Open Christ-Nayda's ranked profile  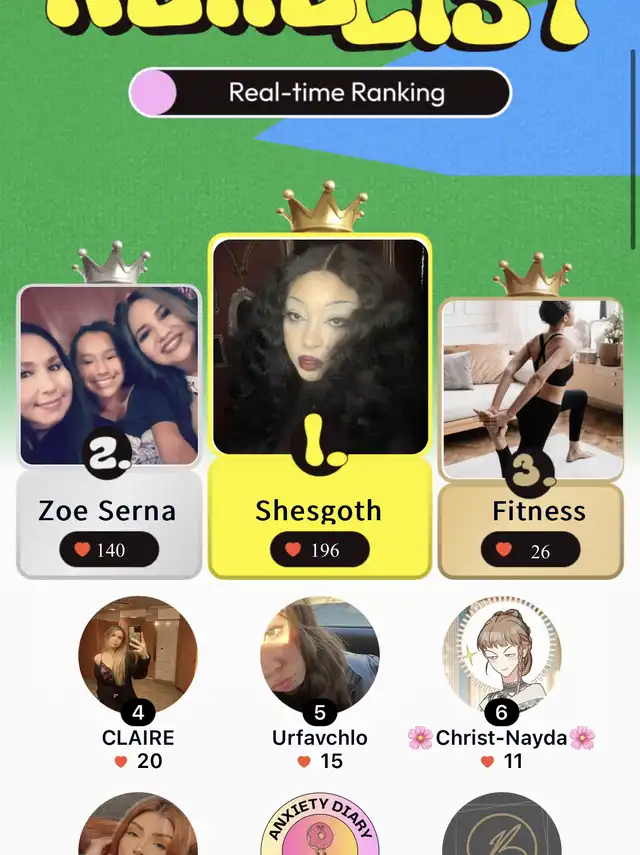tap(502, 656)
